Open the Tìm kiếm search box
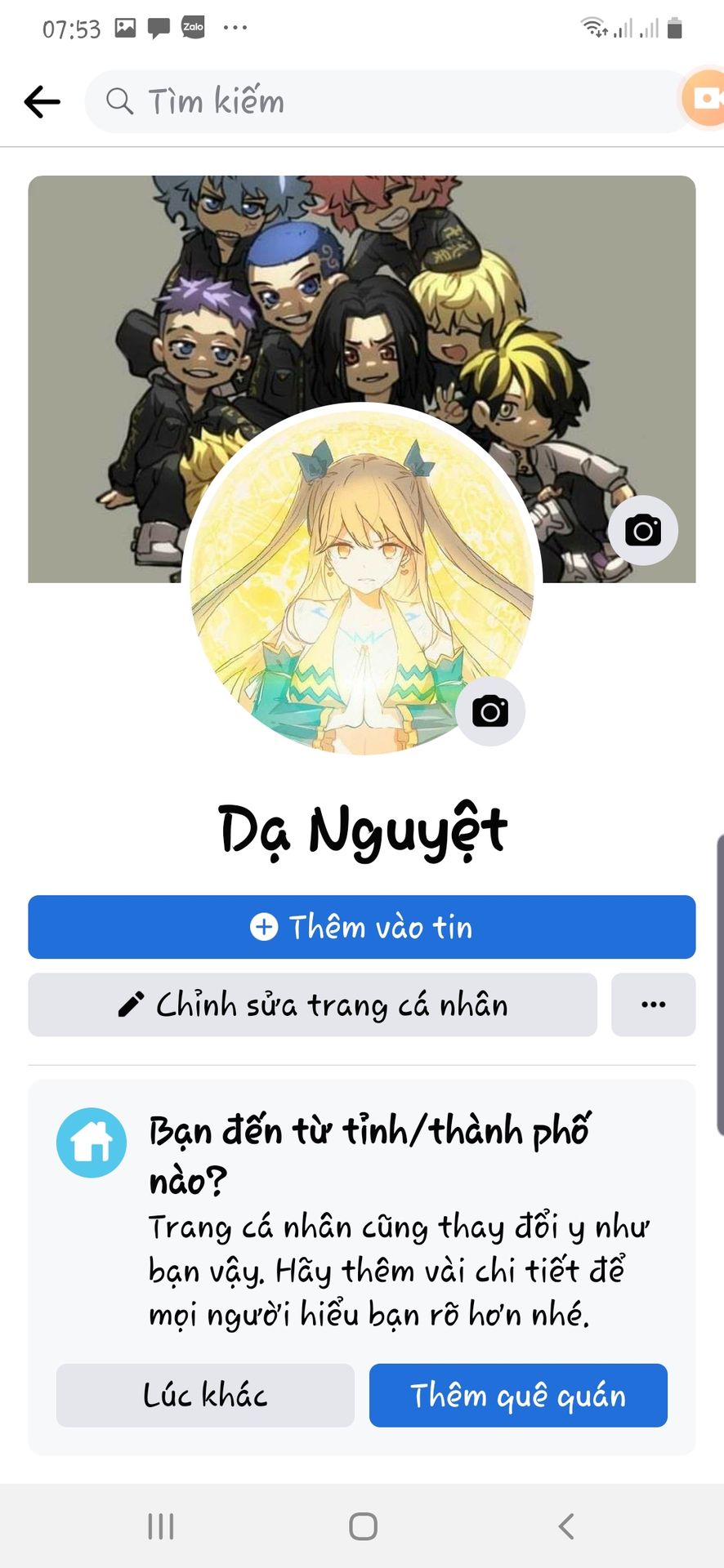The height and width of the screenshot is (1568, 724). point(384,102)
